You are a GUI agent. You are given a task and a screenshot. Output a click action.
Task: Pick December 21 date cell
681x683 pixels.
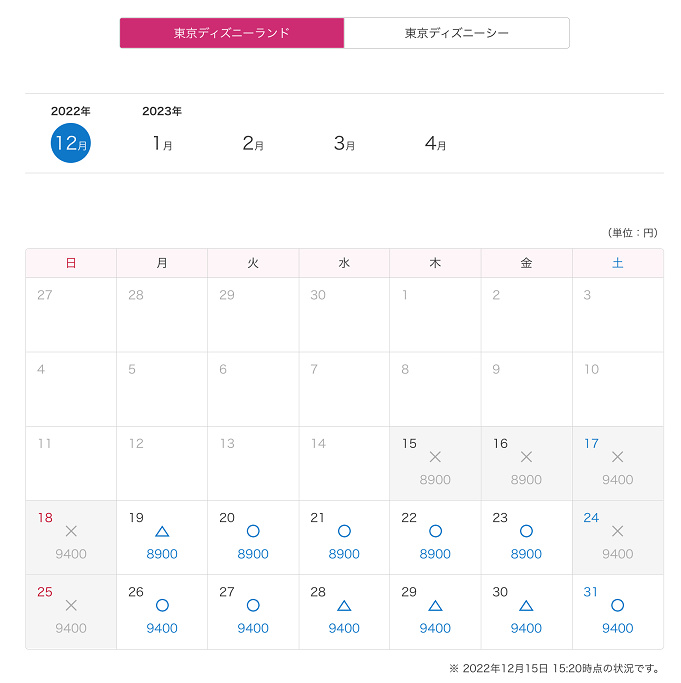tap(344, 538)
